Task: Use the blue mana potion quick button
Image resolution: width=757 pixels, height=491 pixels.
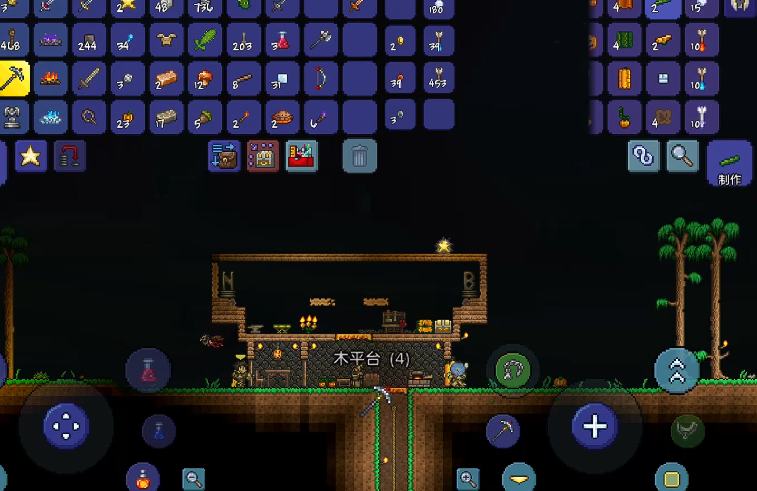Action: pyautogui.click(x=158, y=431)
